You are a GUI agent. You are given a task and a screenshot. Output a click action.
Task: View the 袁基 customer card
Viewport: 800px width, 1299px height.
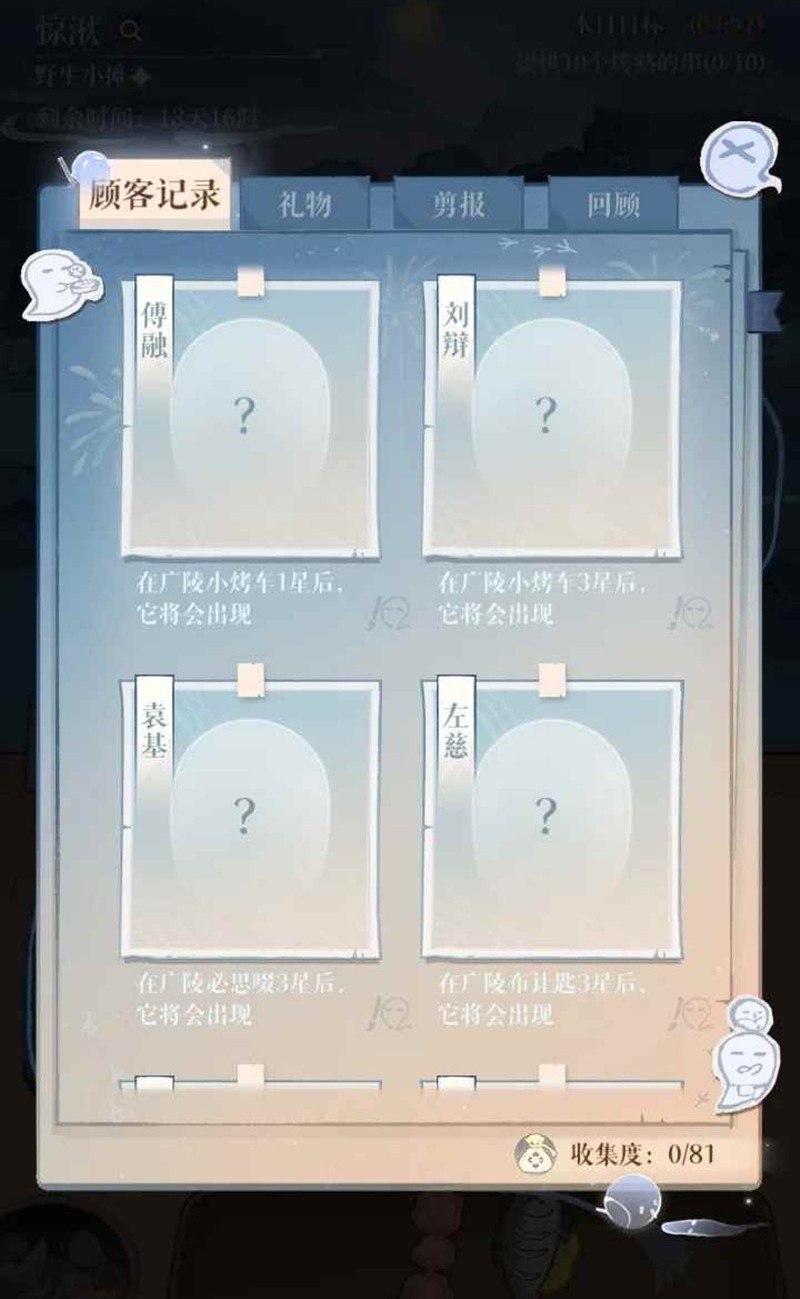250,817
